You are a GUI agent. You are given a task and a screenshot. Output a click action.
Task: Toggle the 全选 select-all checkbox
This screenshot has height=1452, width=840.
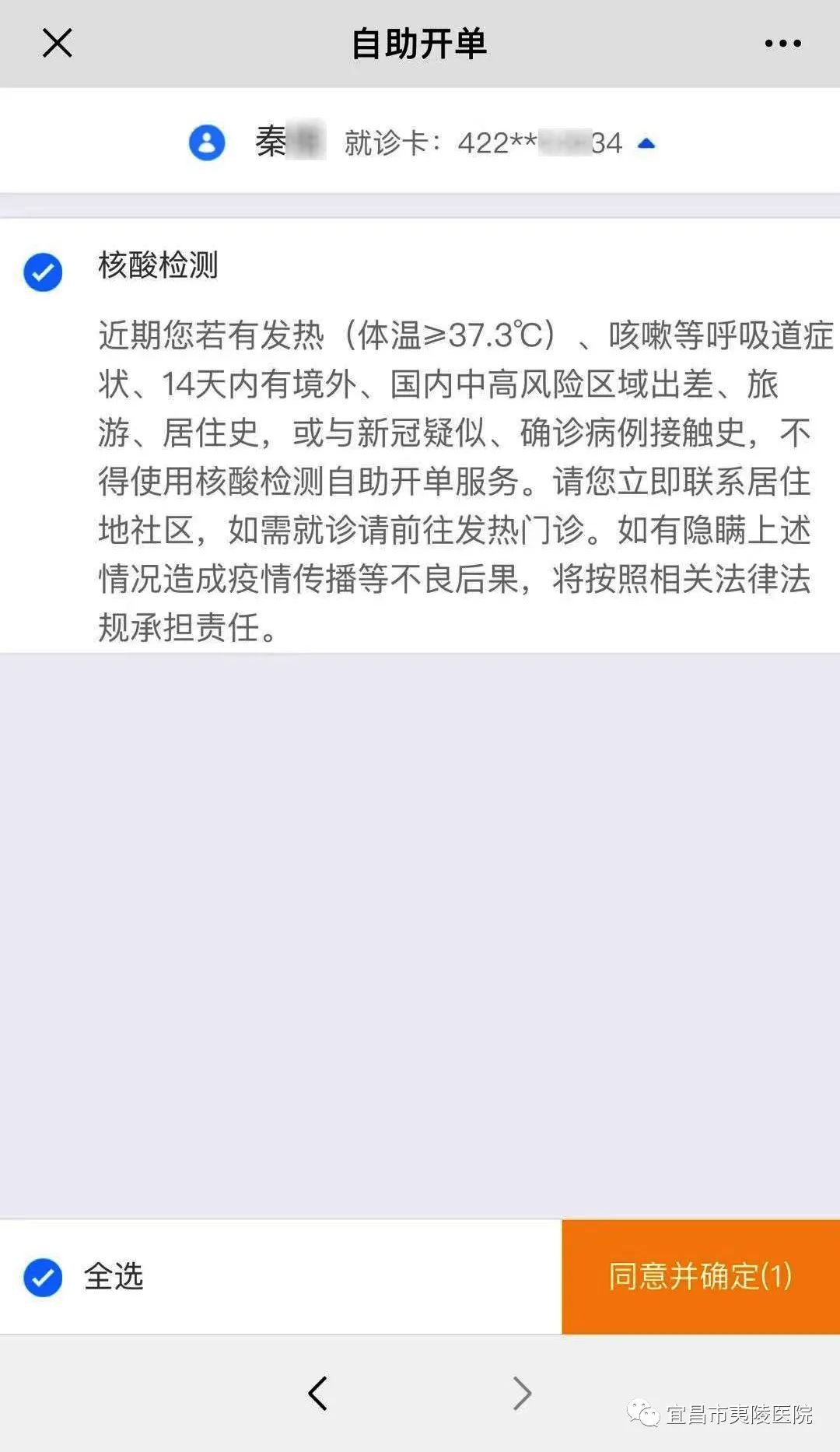[43, 1277]
